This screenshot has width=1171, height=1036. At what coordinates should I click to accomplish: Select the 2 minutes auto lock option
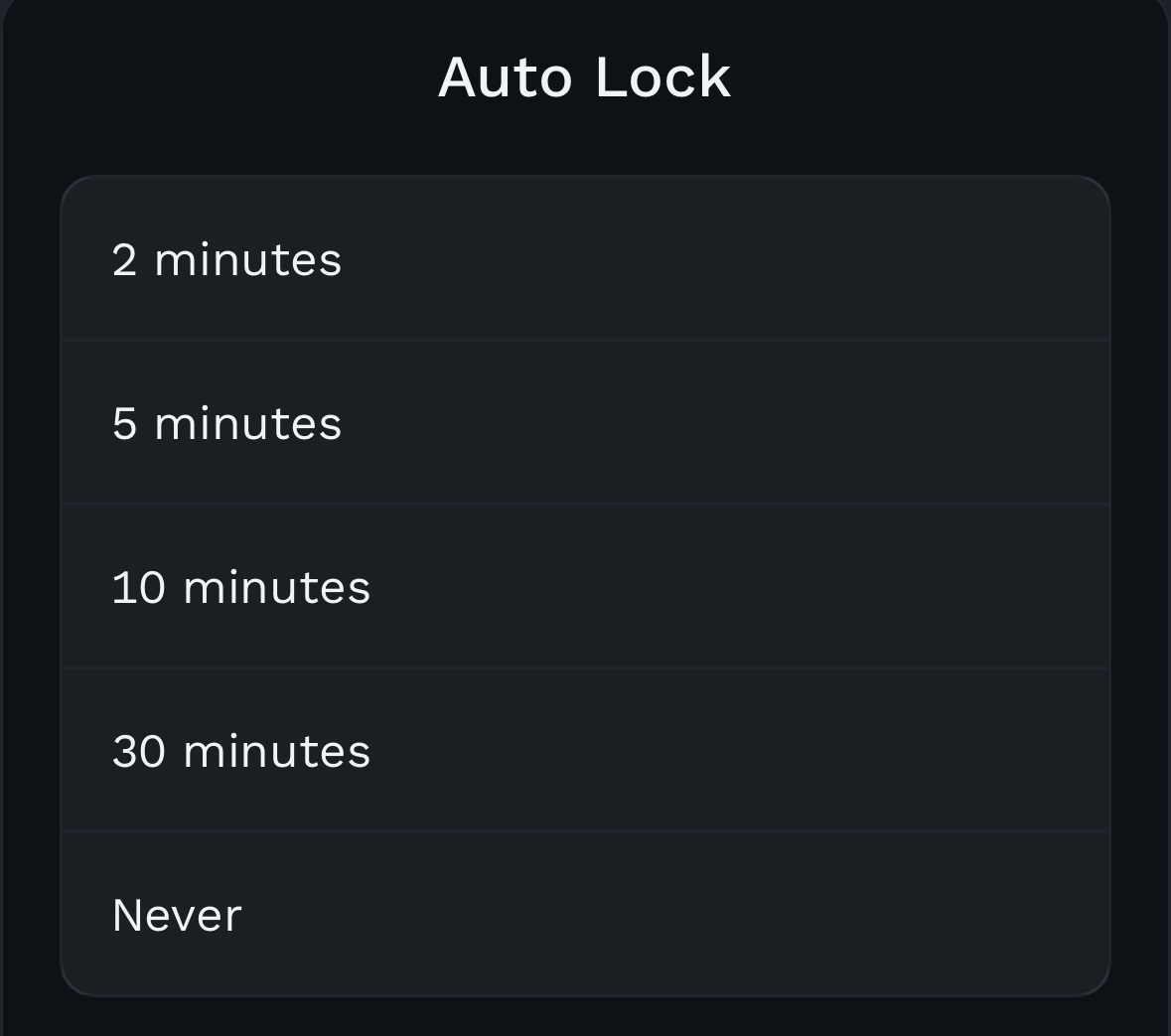[x=584, y=259]
